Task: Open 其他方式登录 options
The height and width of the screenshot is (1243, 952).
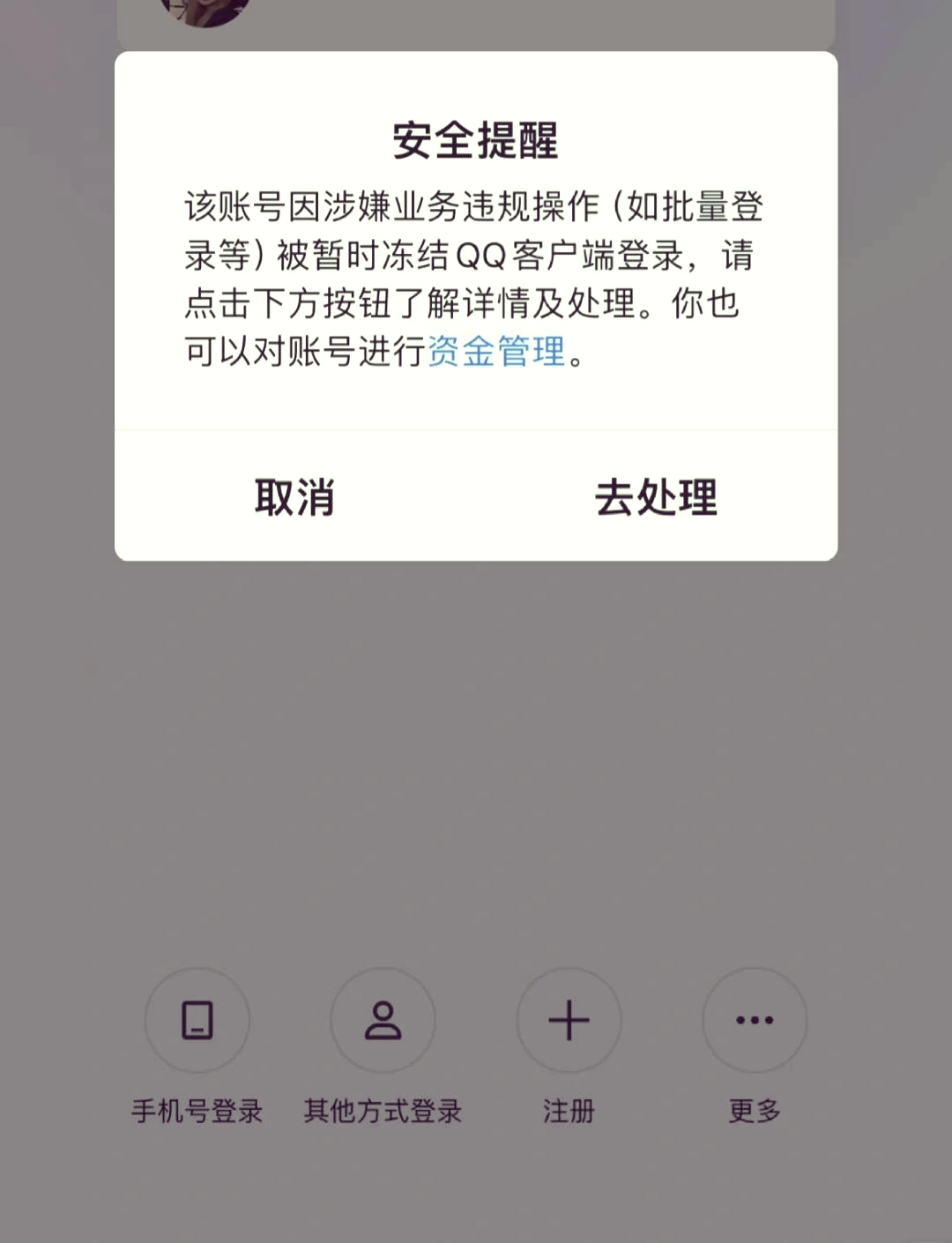Action: tap(383, 1021)
